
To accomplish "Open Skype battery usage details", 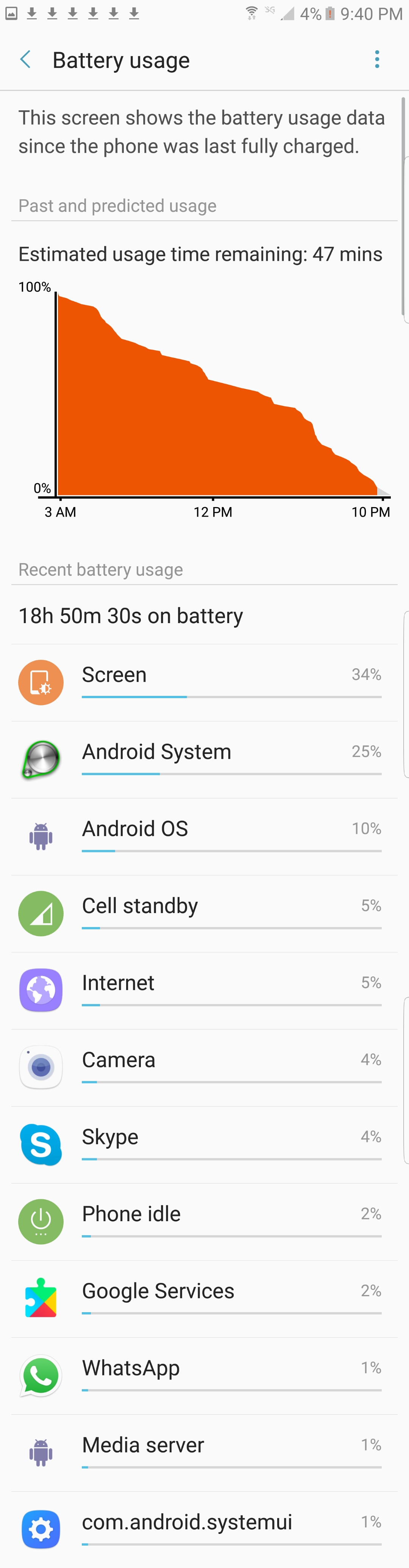I will pos(204,1144).
